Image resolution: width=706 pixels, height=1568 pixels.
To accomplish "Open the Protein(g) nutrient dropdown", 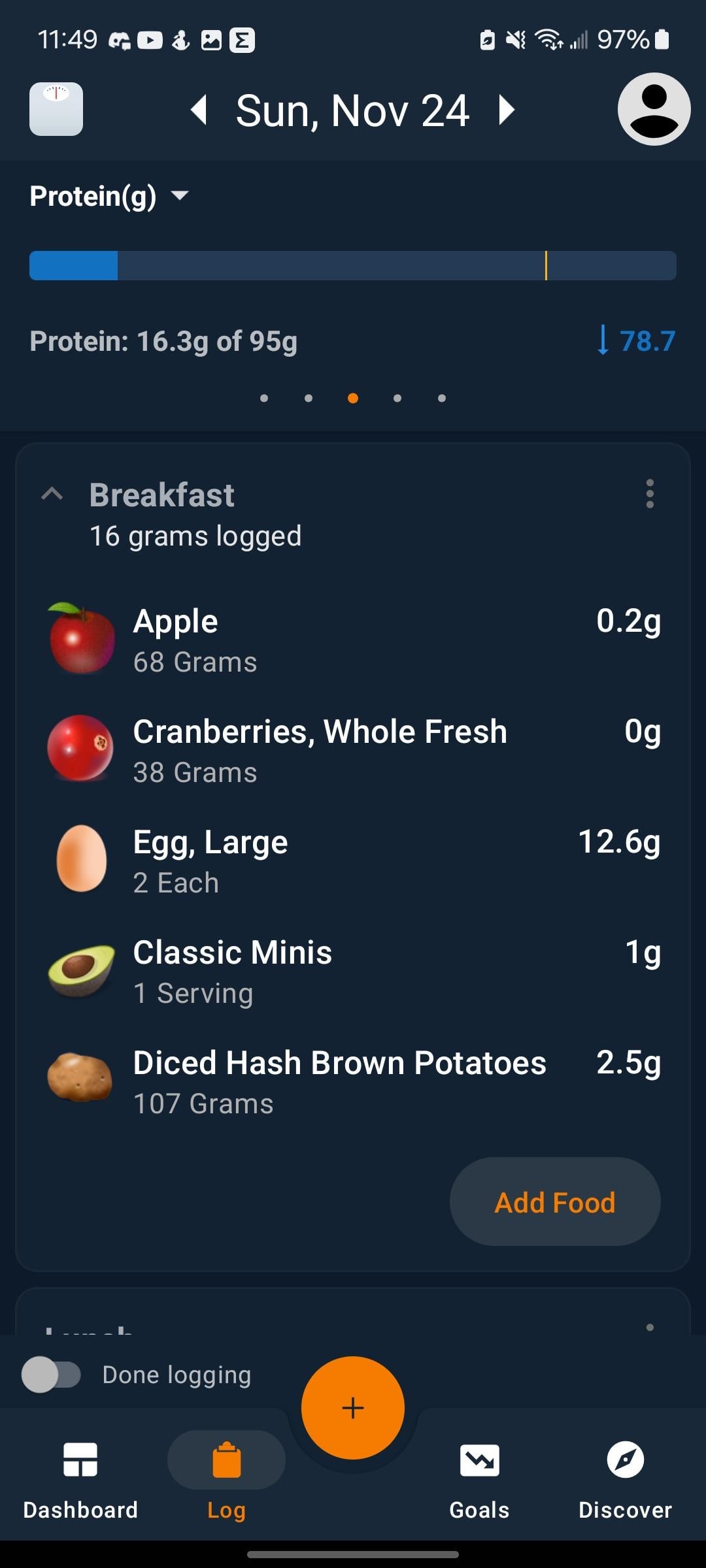I will pyautogui.click(x=109, y=196).
